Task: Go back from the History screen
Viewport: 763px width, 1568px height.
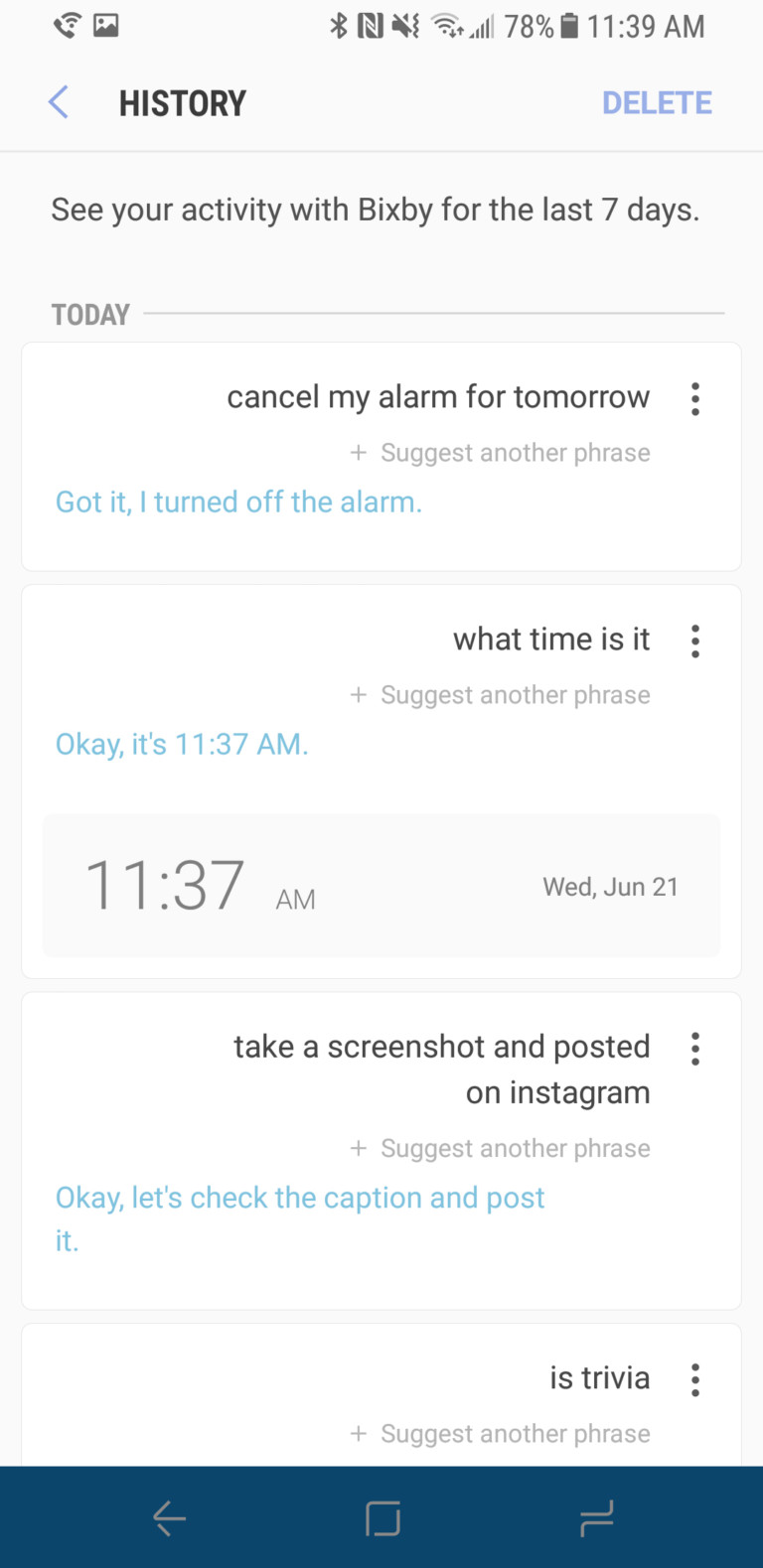Action: pyautogui.click(x=59, y=102)
